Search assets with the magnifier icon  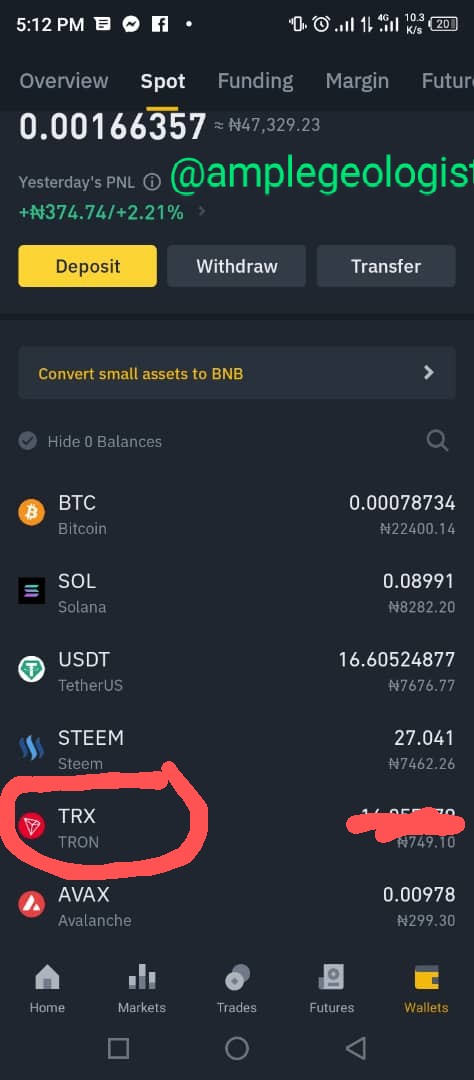[437, 440]
